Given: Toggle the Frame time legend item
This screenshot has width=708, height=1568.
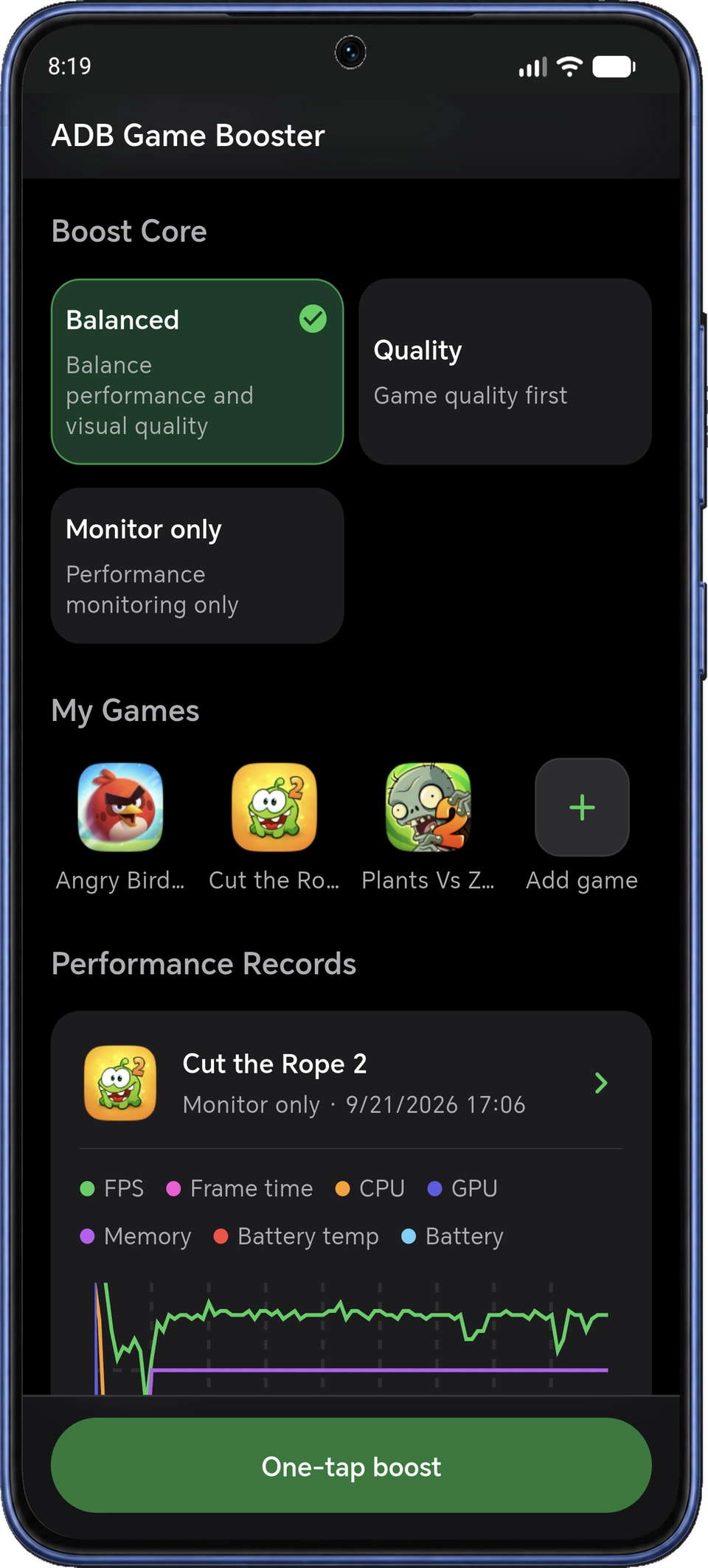Looking at the screenshot, I should tap(240, 1188).
